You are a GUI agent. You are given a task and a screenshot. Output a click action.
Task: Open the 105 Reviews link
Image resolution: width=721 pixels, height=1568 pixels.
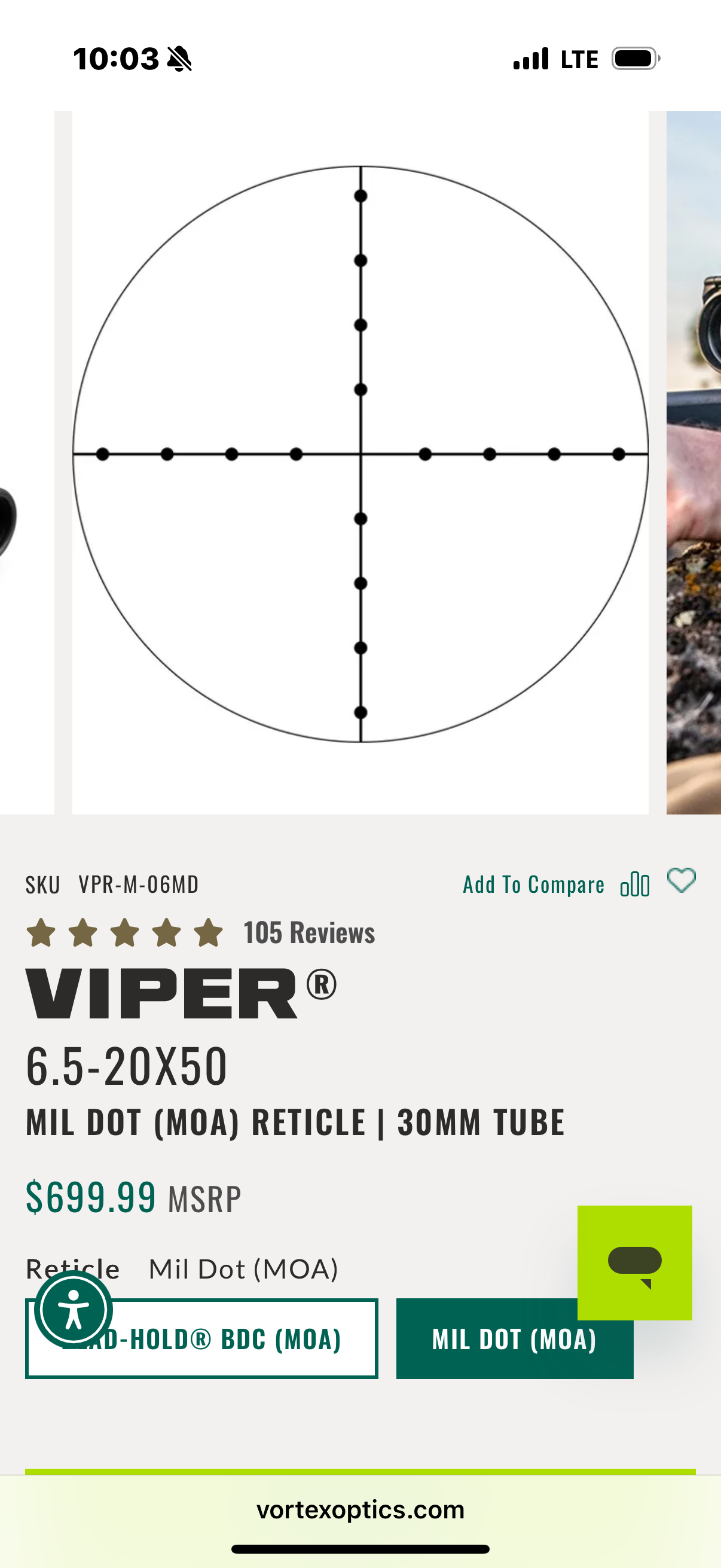click(x=308, y=932)
